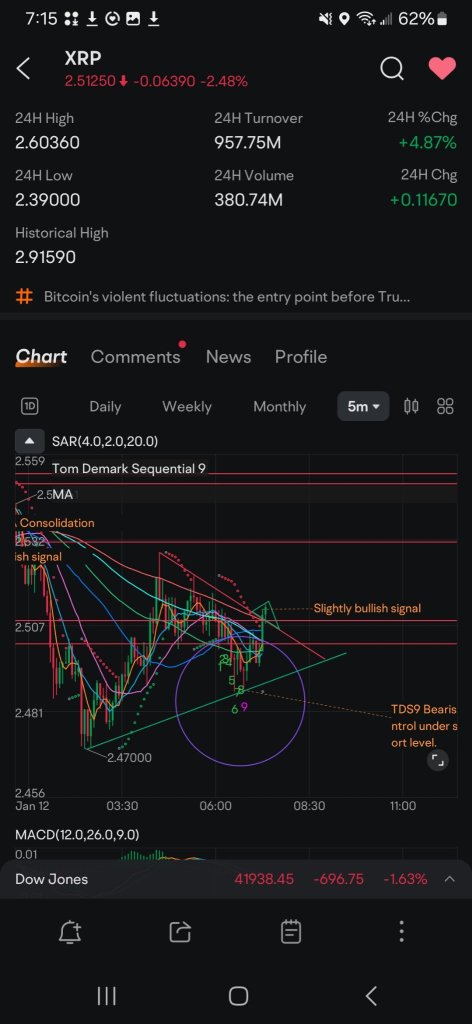The width and height of the screenshot is (472, 1024).
Task: Expand the chart to full screen
Action: pyautogui.click(x=437, y=760)
